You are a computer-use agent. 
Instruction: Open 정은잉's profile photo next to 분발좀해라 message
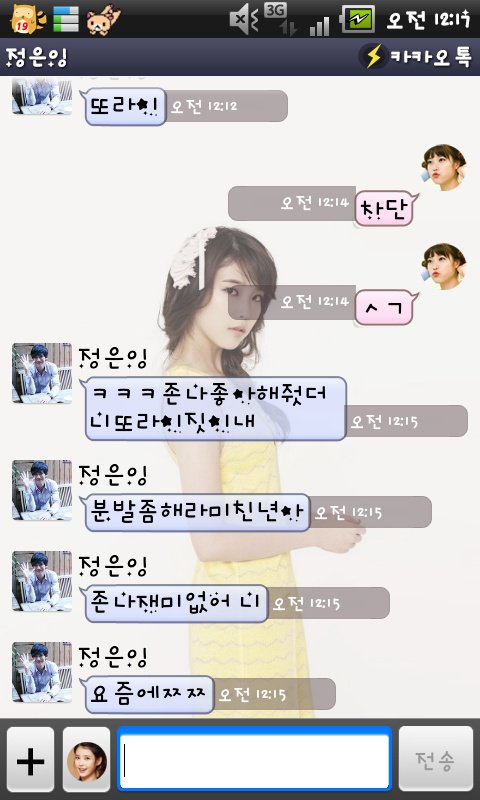pyautogui.click(x=42, y=490)
